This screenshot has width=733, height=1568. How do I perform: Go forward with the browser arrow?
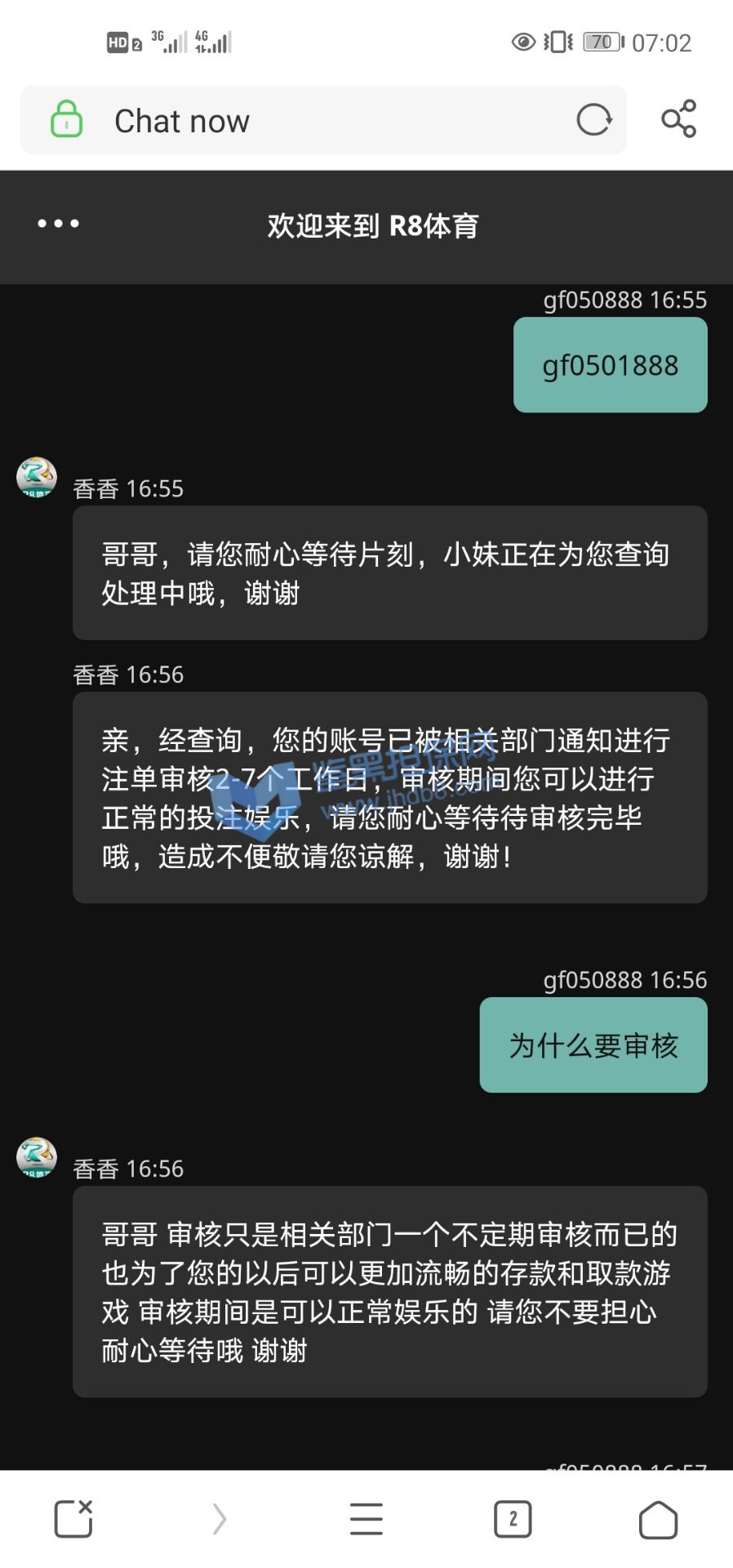pyautogui.click(x=220, y=1519)
